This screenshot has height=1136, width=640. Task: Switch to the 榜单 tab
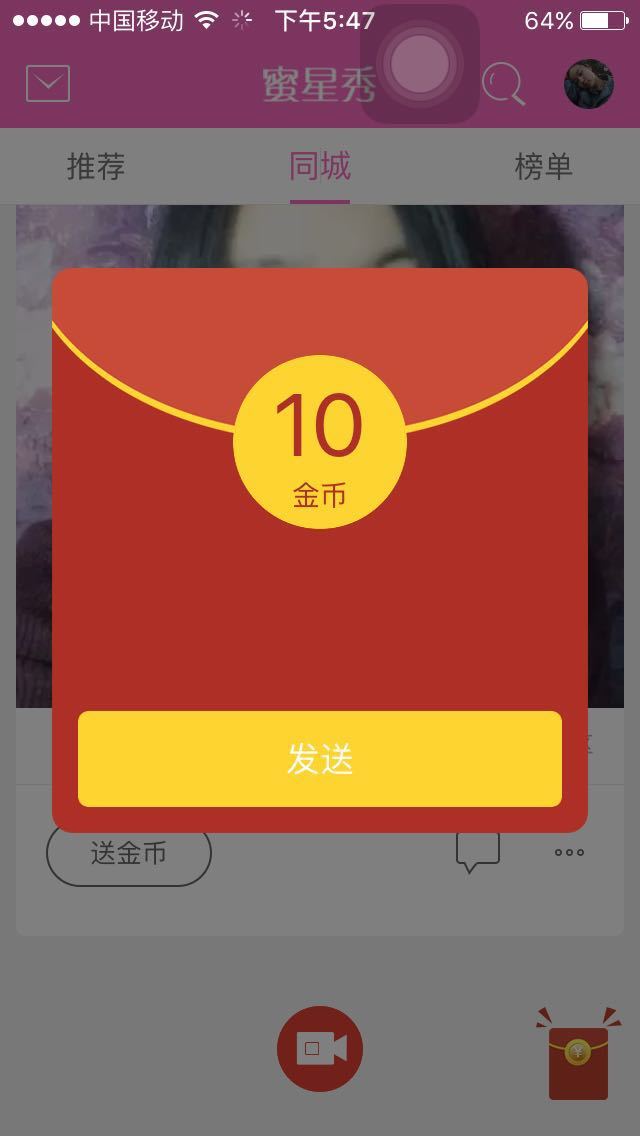(x=543, y=166)
